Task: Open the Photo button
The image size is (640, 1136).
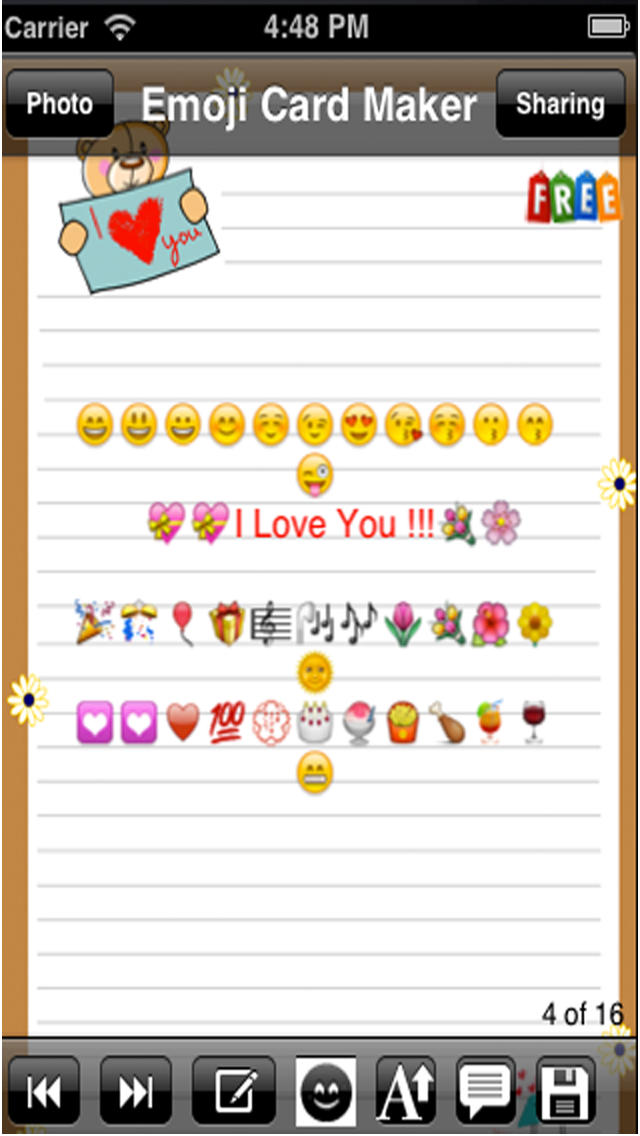Action: tap(59, 104)
